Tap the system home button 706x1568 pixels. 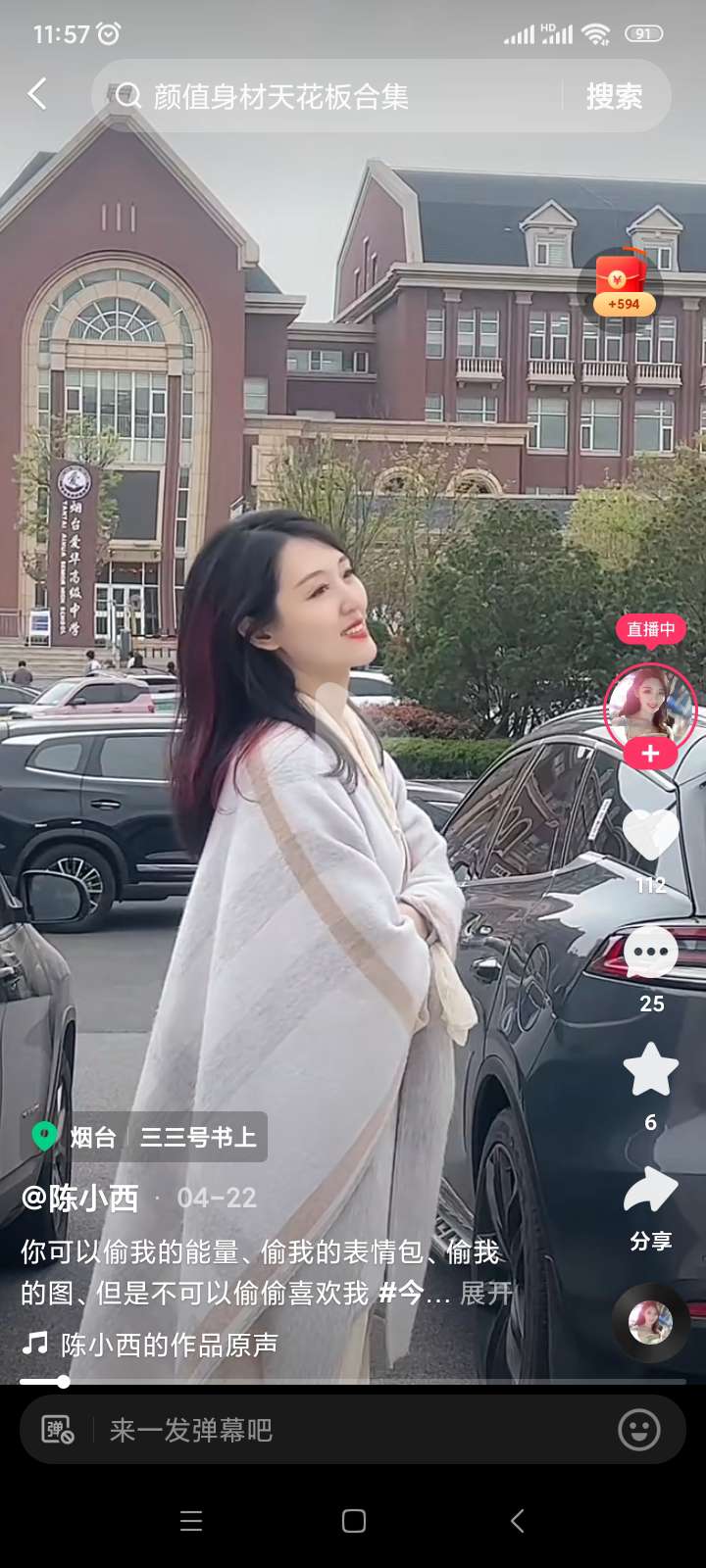[353, 1521]
